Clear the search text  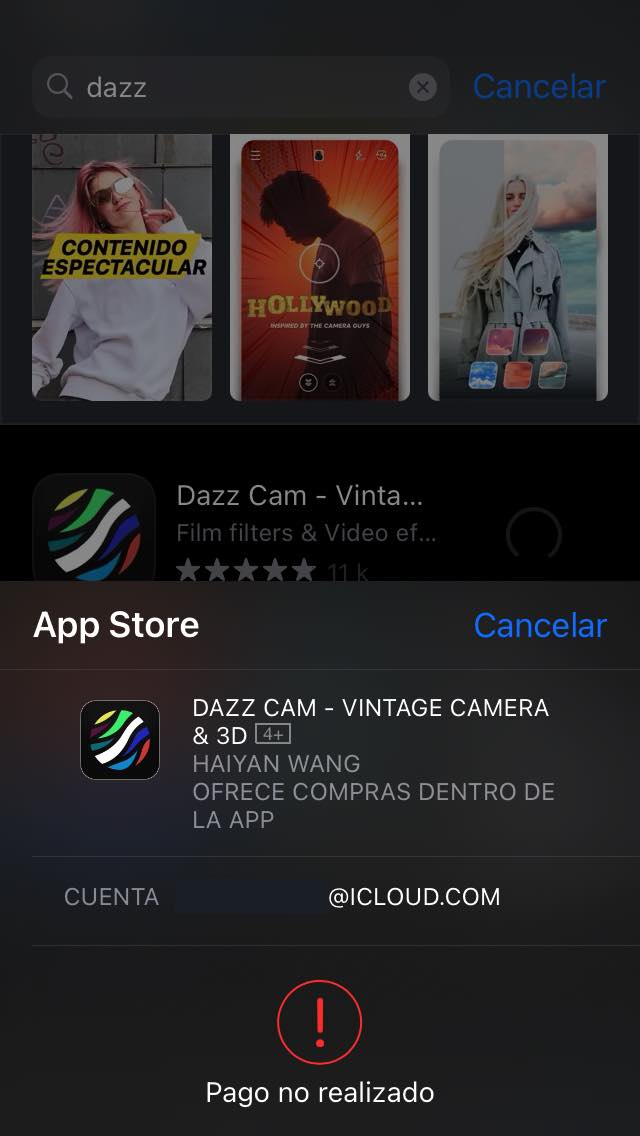423,88
